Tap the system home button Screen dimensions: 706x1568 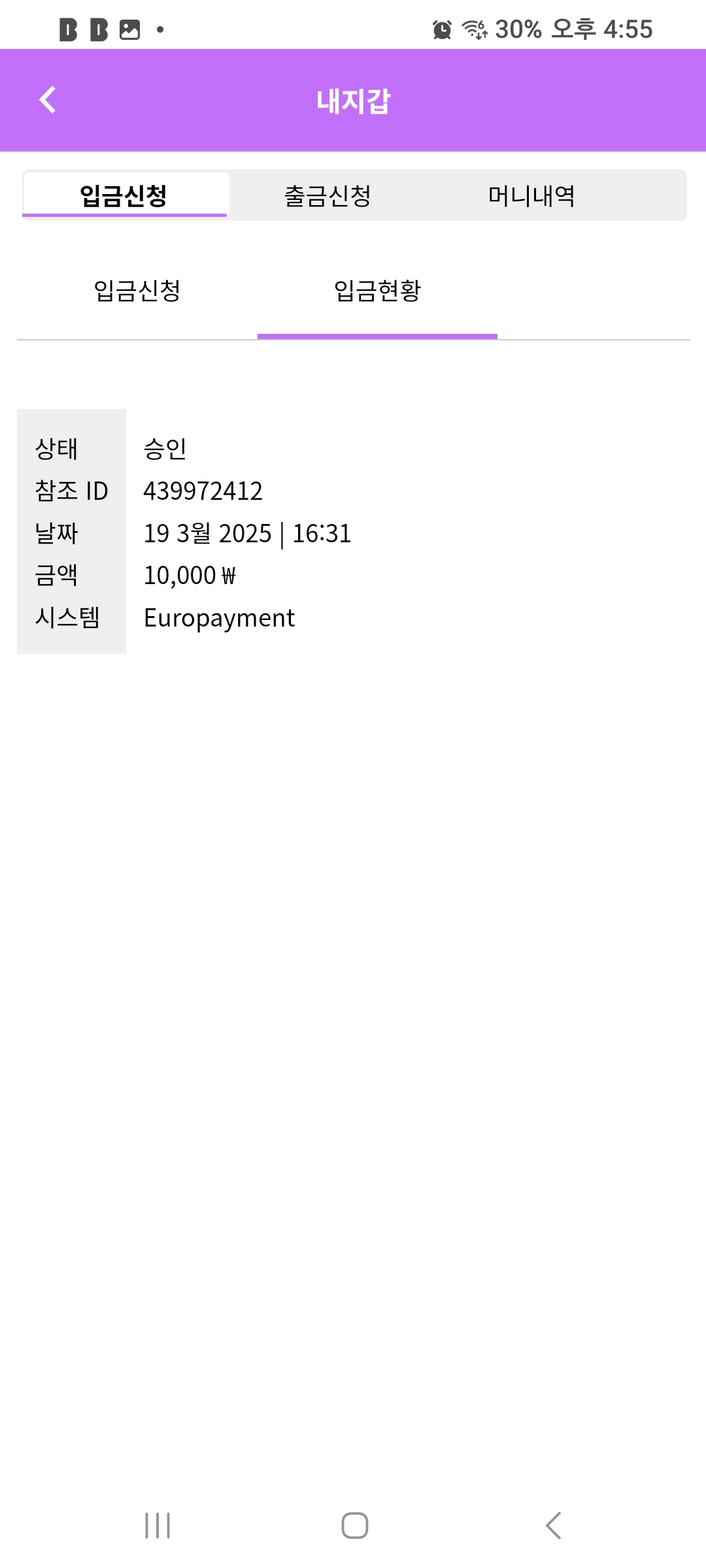[x=354, y=1526]
